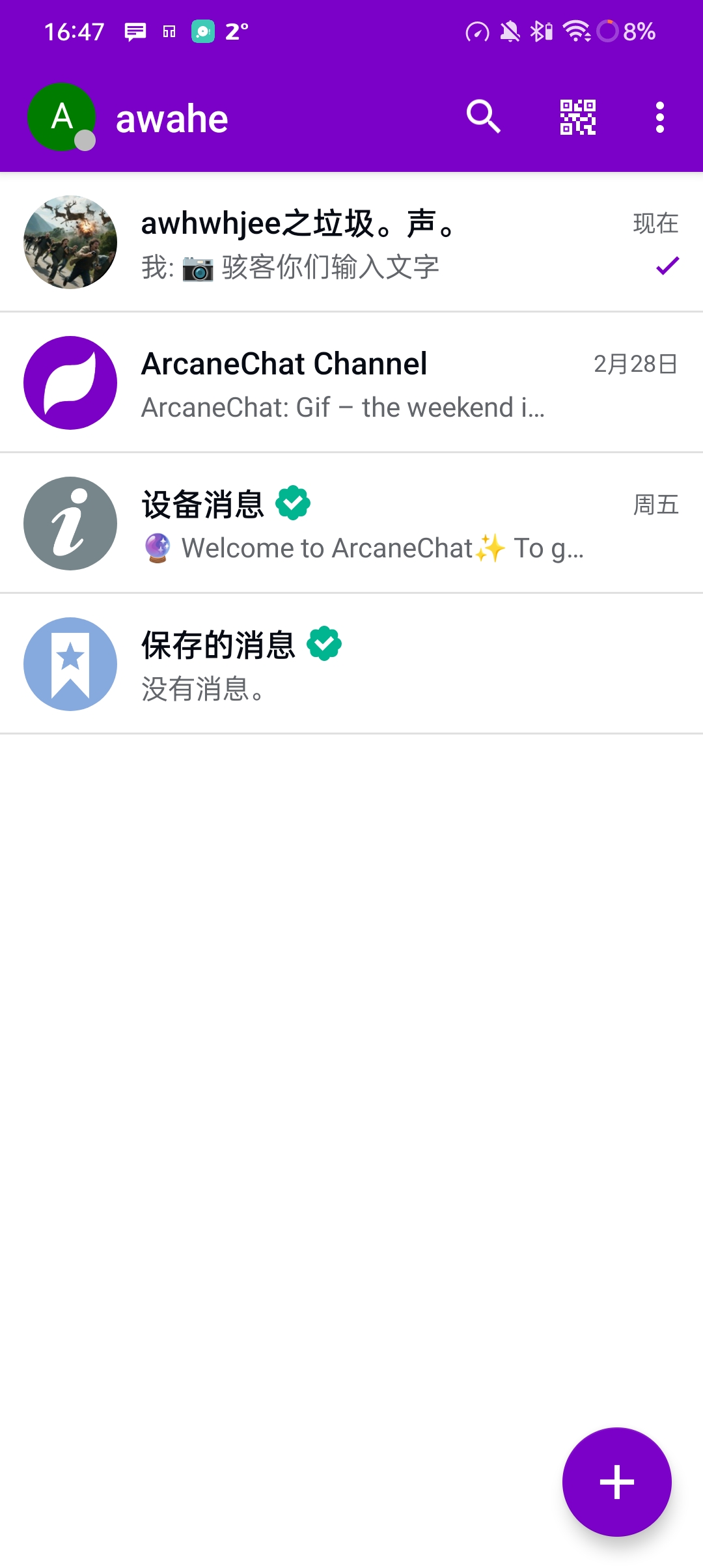Click the awahe profile avatar
703x1568 pixels.
61,118
